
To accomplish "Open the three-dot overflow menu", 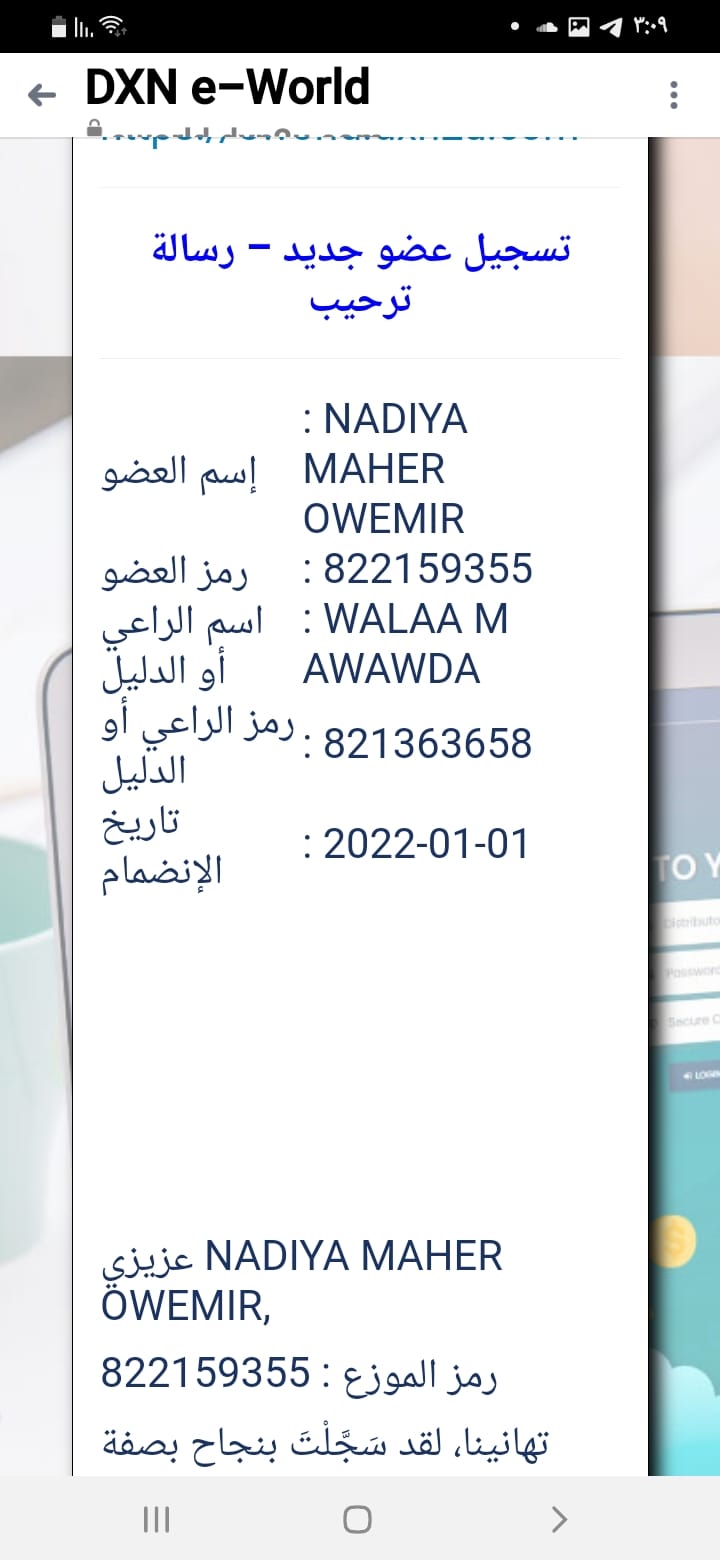I will click(x=673, y=95).
